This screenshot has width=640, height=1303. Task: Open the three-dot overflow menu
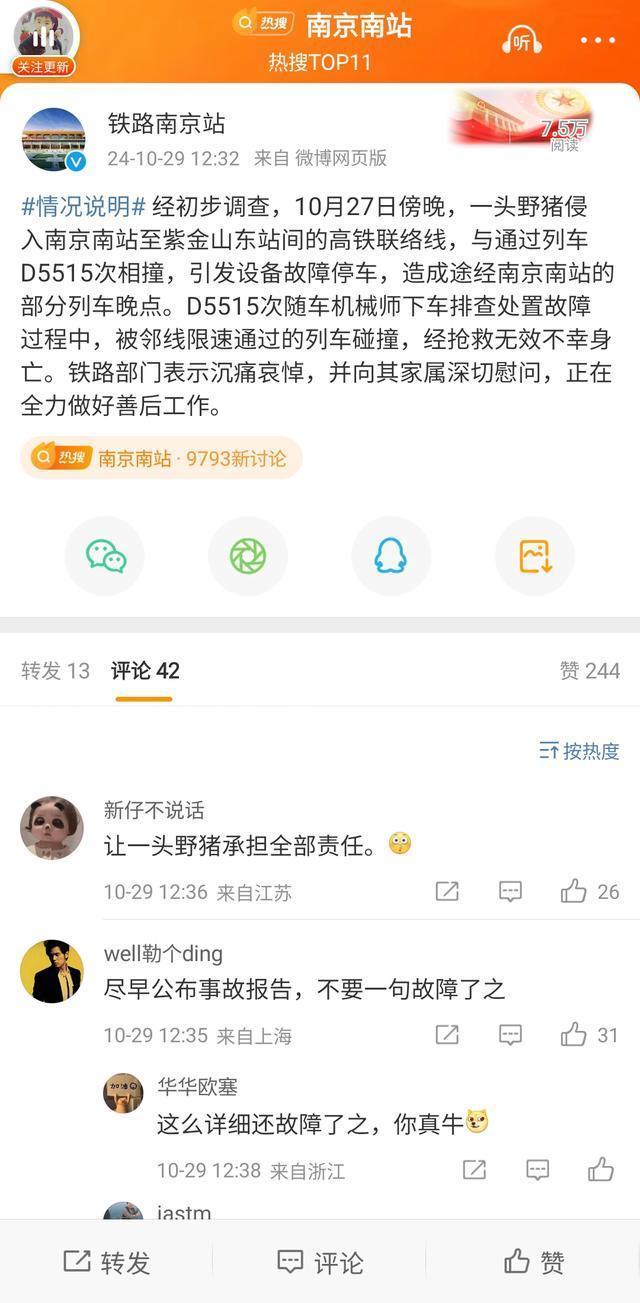point(597,41)
